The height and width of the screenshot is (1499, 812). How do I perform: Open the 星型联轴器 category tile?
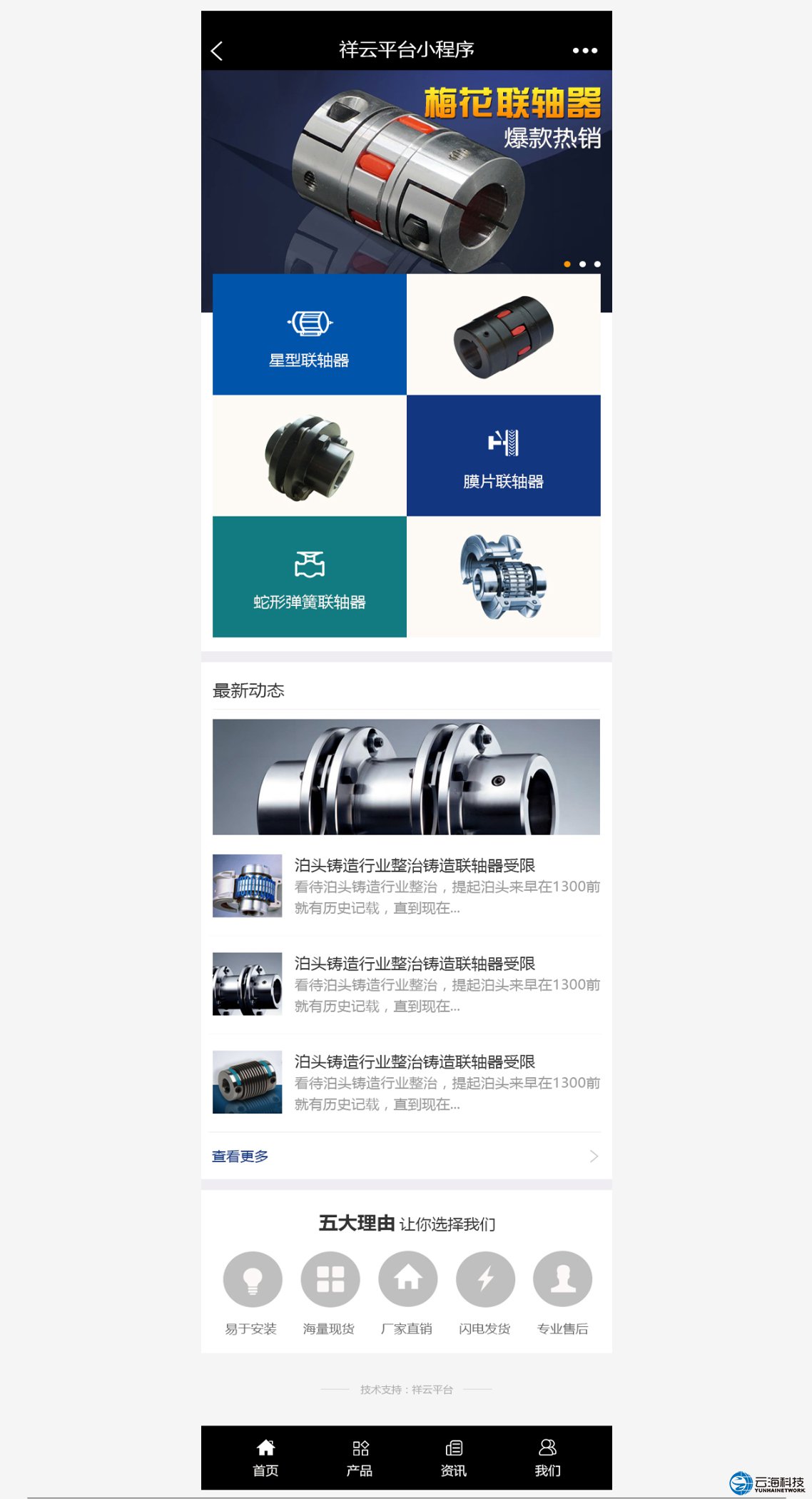point(310,335)
